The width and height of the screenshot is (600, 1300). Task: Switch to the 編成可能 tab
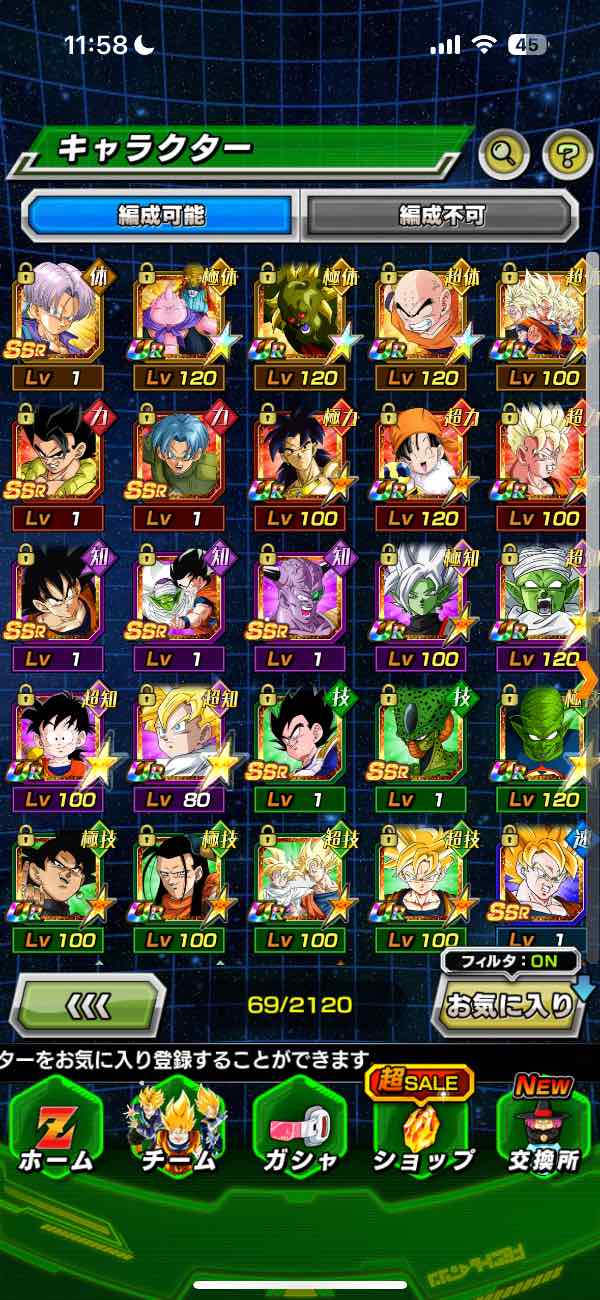tap(160, 214)
